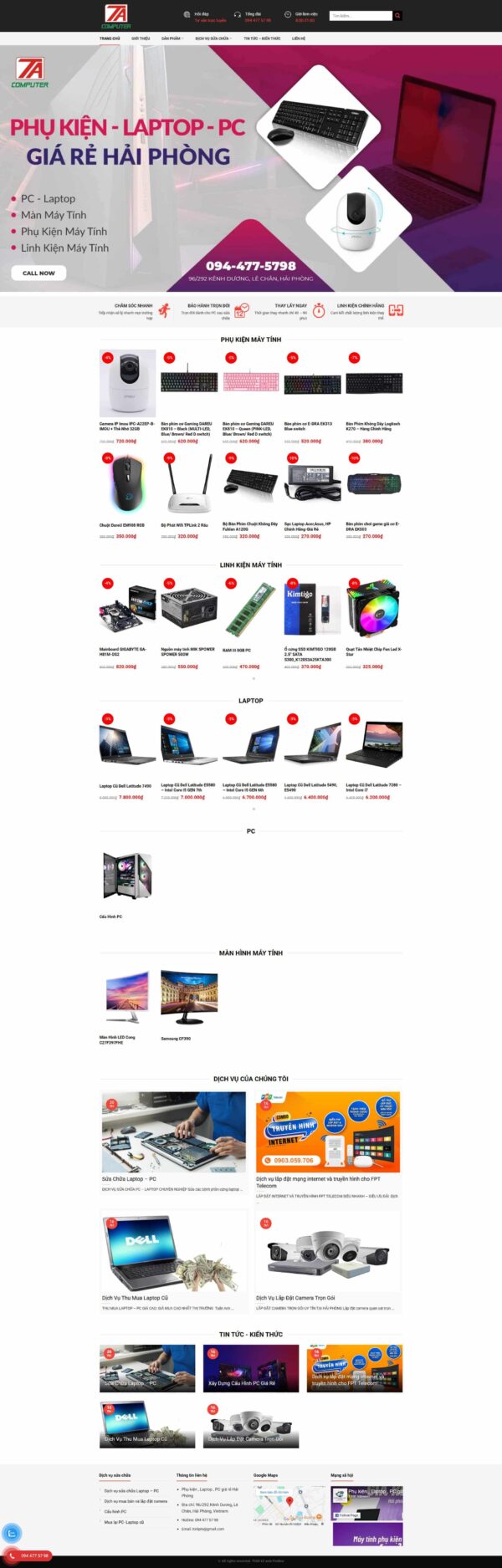Tap the search field in the header
Screen dimensions: 502x1568
pyautogui.click(x=360, y=15)
